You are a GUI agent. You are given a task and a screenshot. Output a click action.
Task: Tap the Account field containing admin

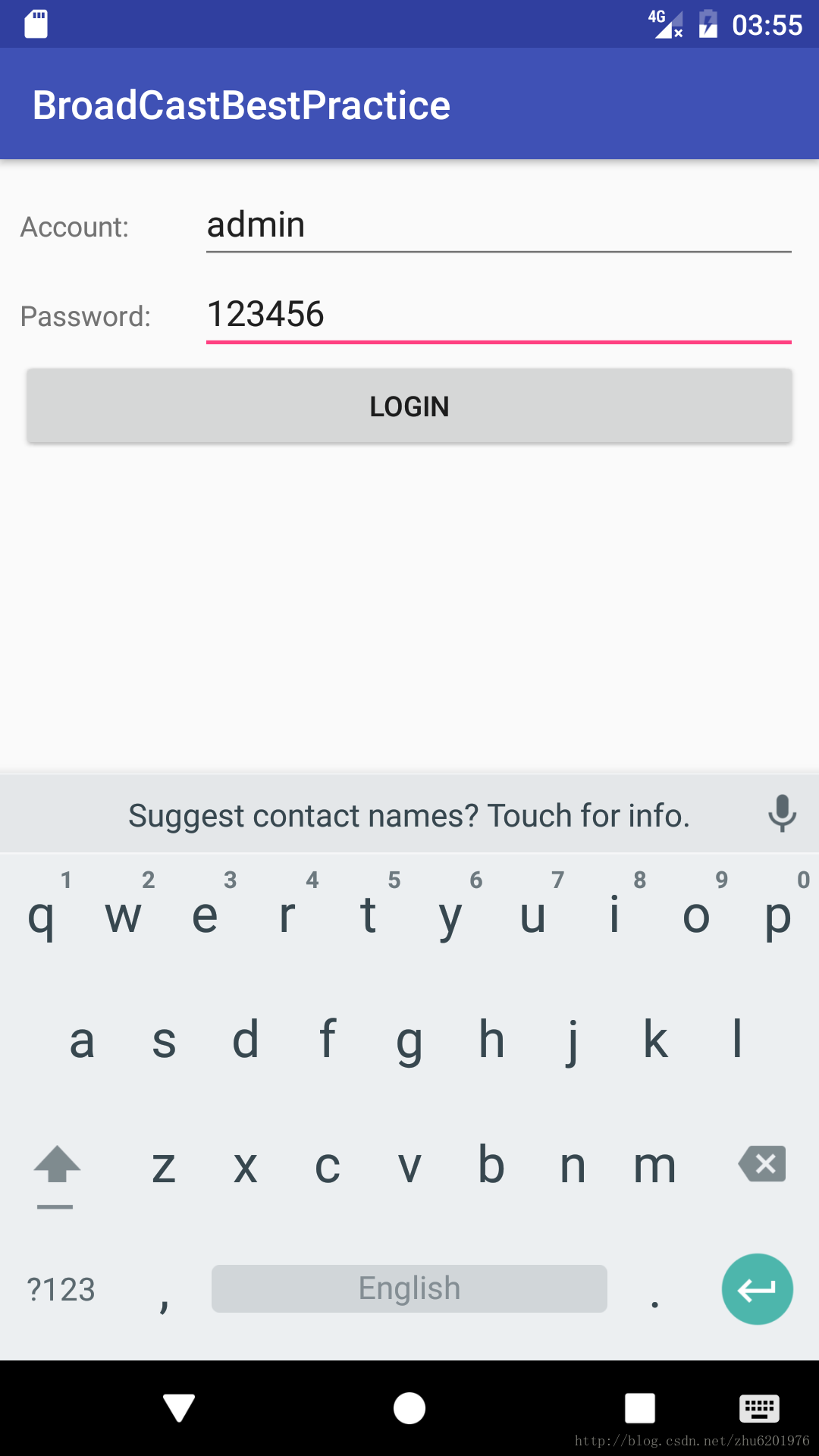click(498, 226)
